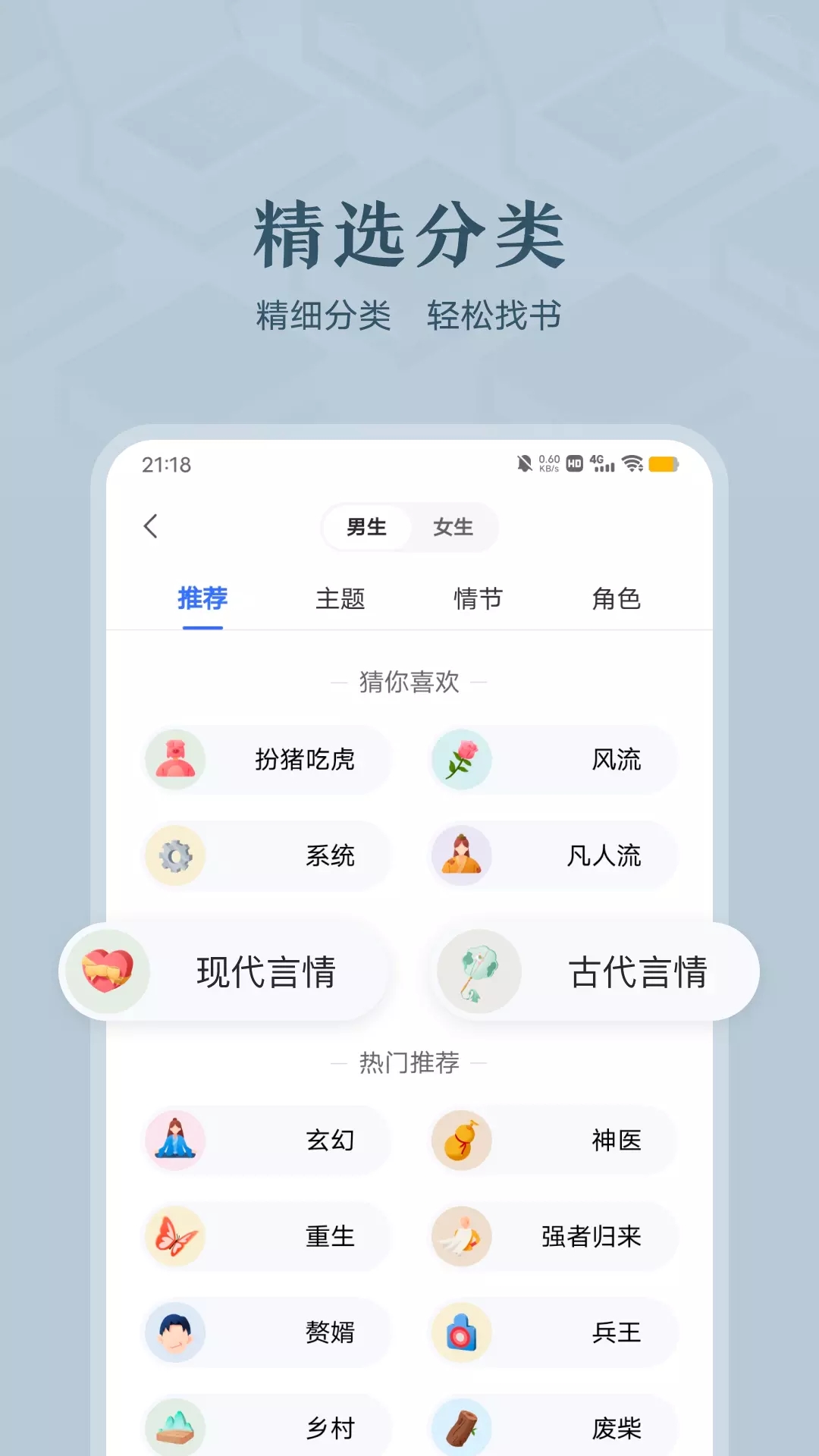Image resolution: width=819 pixels, height=1456 pixels.
Task: Click the pig icon for 扮猪吃虎
Action: [x=175, y=759]
